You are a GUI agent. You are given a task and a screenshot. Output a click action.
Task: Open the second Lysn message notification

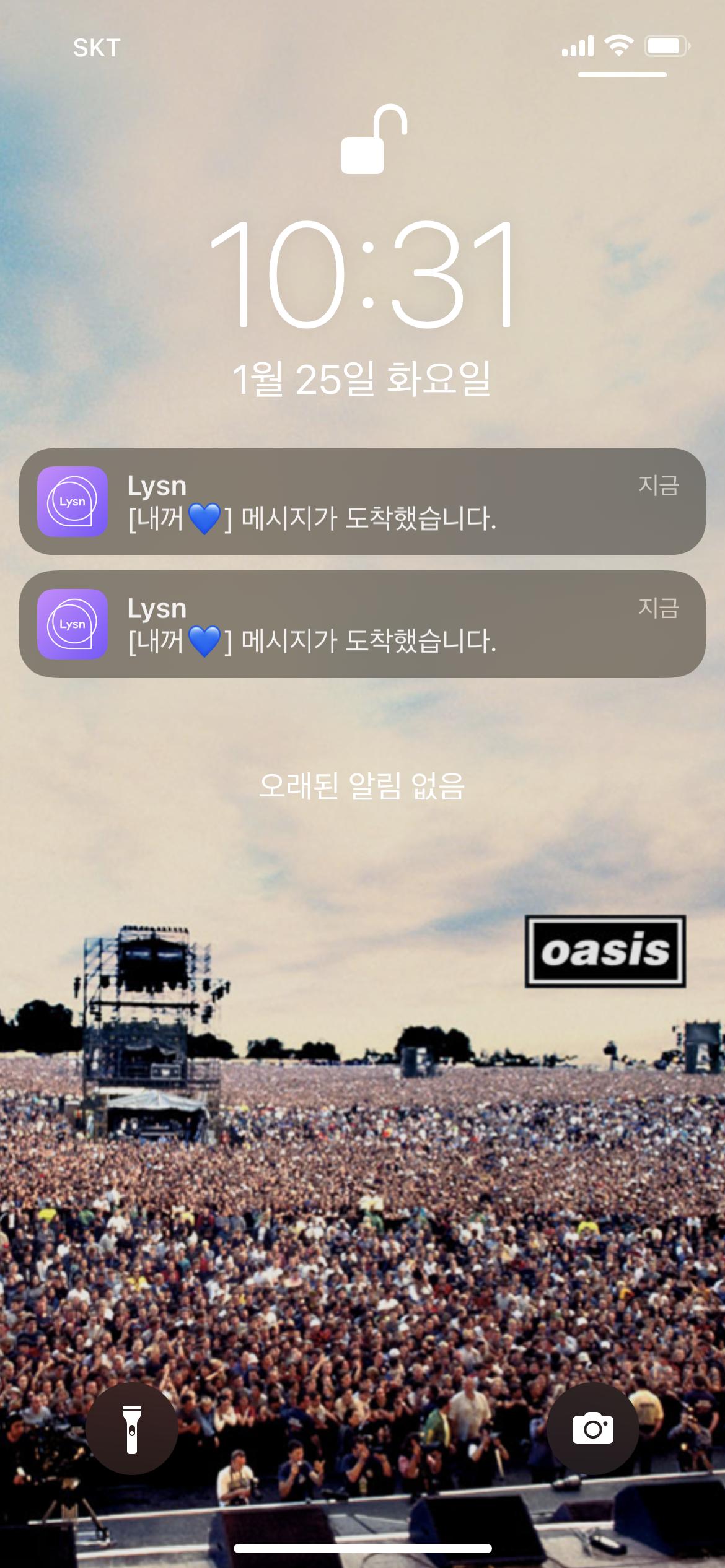click(362, 624)
